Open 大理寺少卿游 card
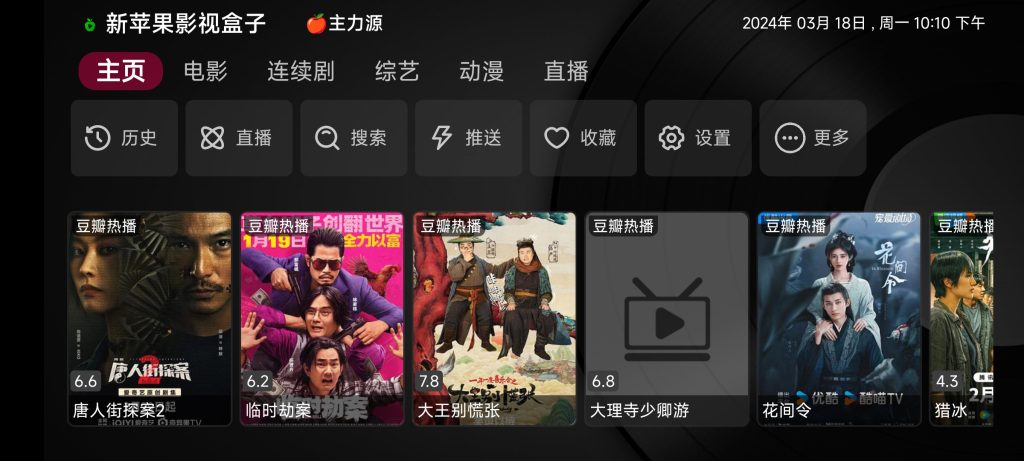 [x=667, y=318]
